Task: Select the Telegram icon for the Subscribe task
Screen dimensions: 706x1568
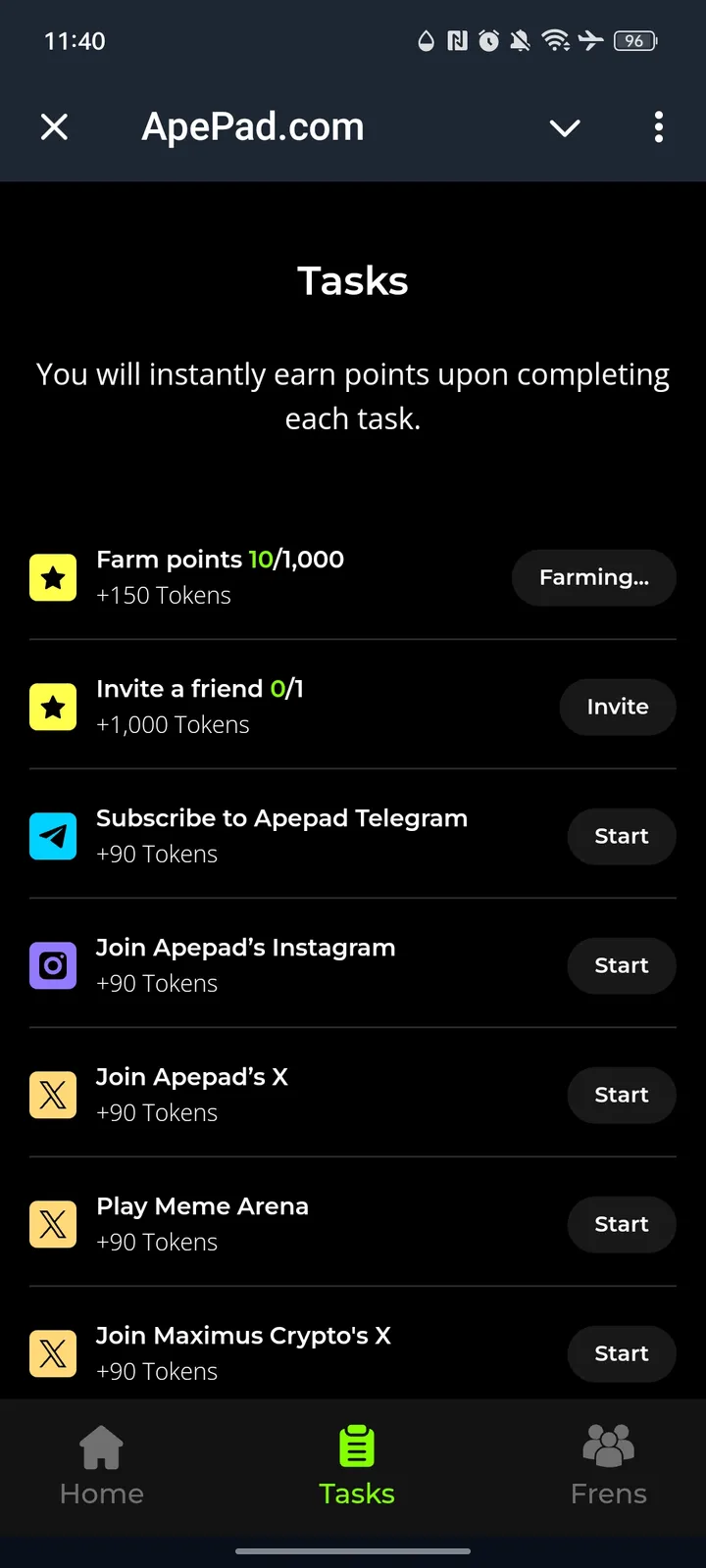Action: (53, 836)
